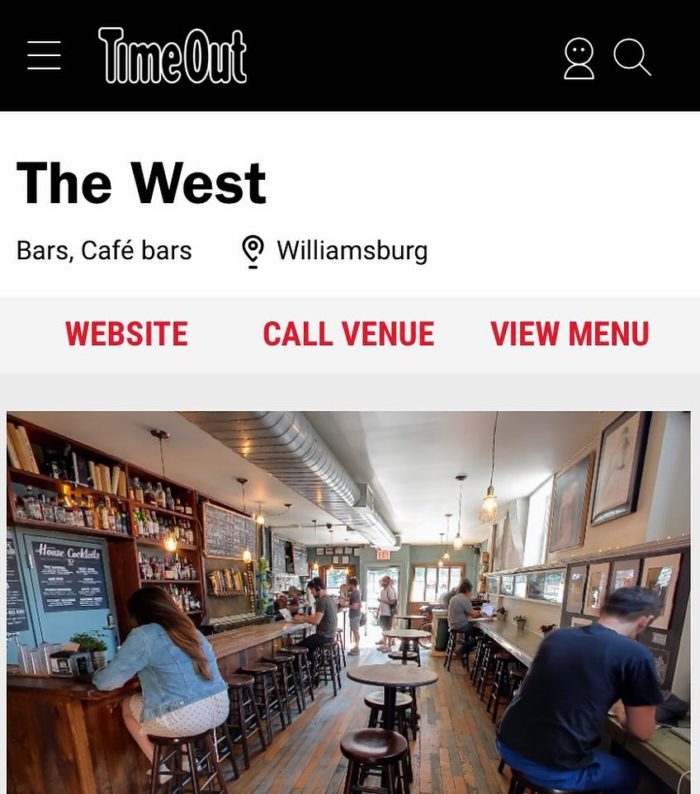Tap CALL VENUE to phone the bar
Screen dimensions: 700x794
(x=348, y=334)
